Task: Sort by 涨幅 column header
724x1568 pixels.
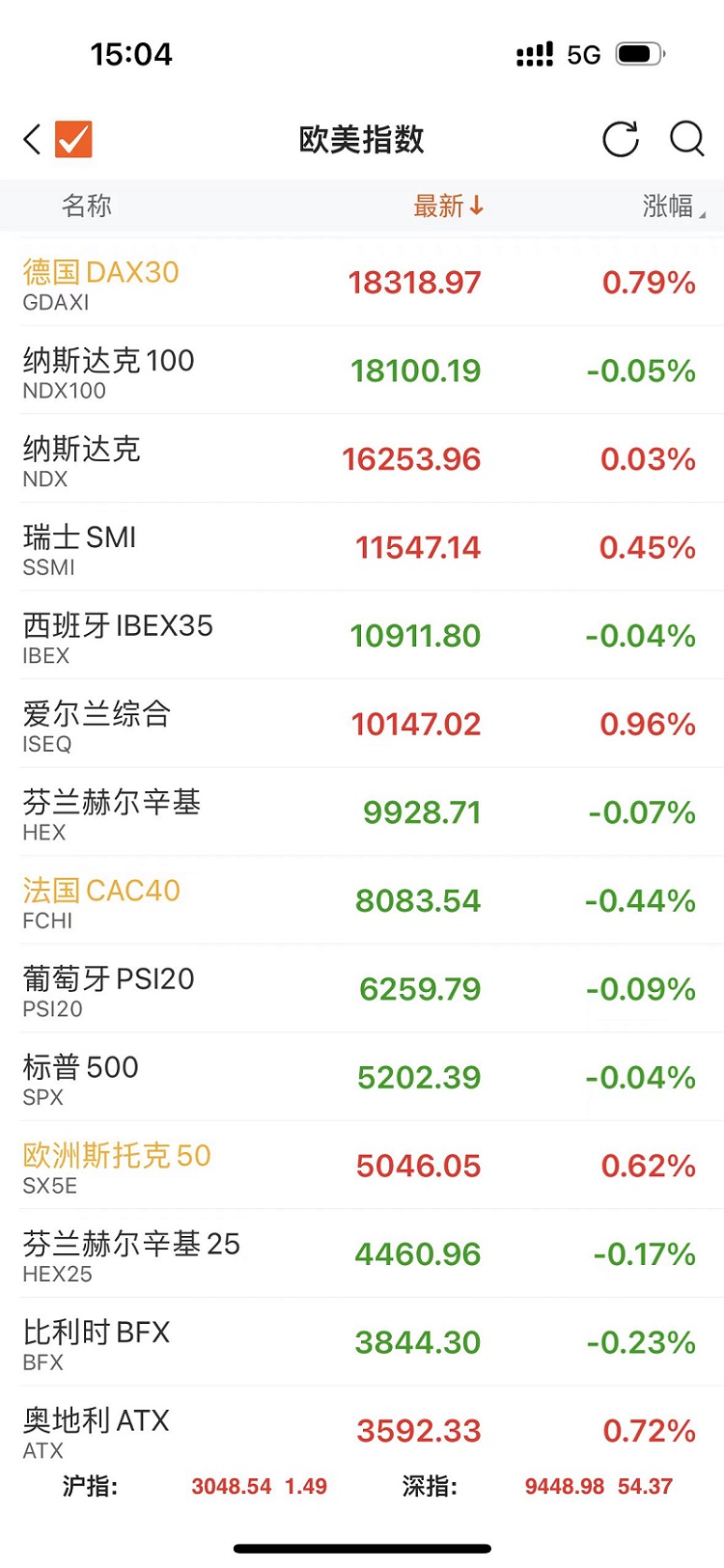Action: (672, 206)
